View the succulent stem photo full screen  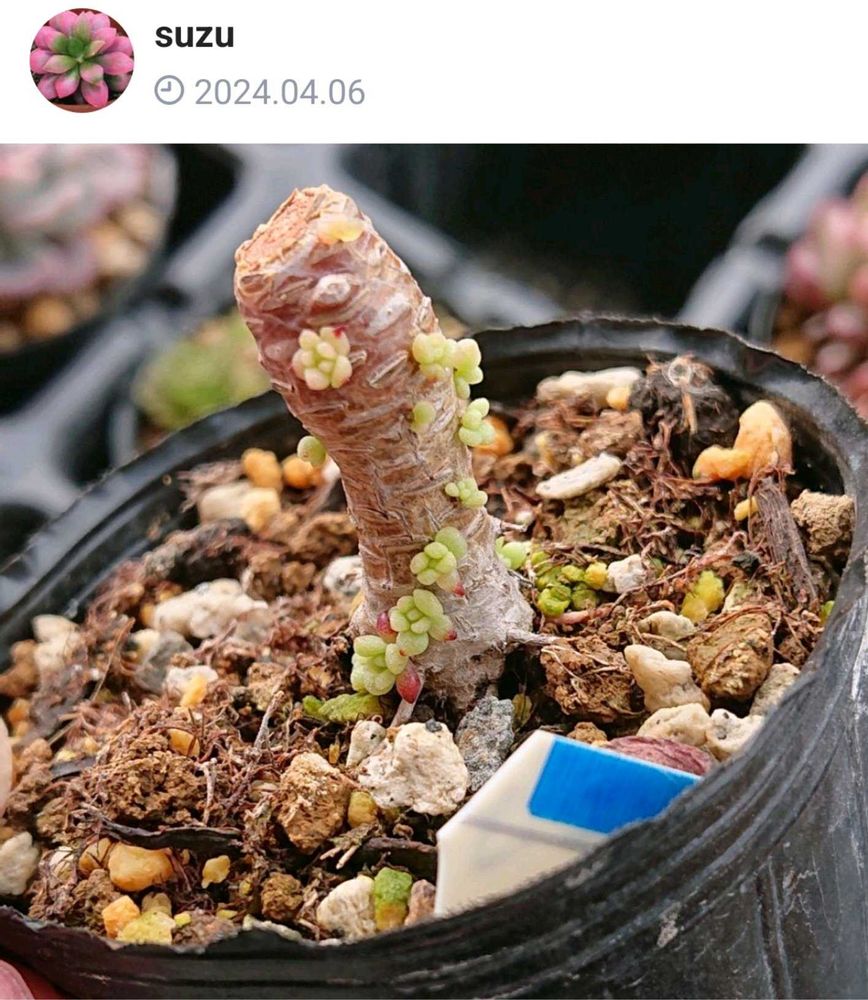pyautogui.click(x=434, y=570)
